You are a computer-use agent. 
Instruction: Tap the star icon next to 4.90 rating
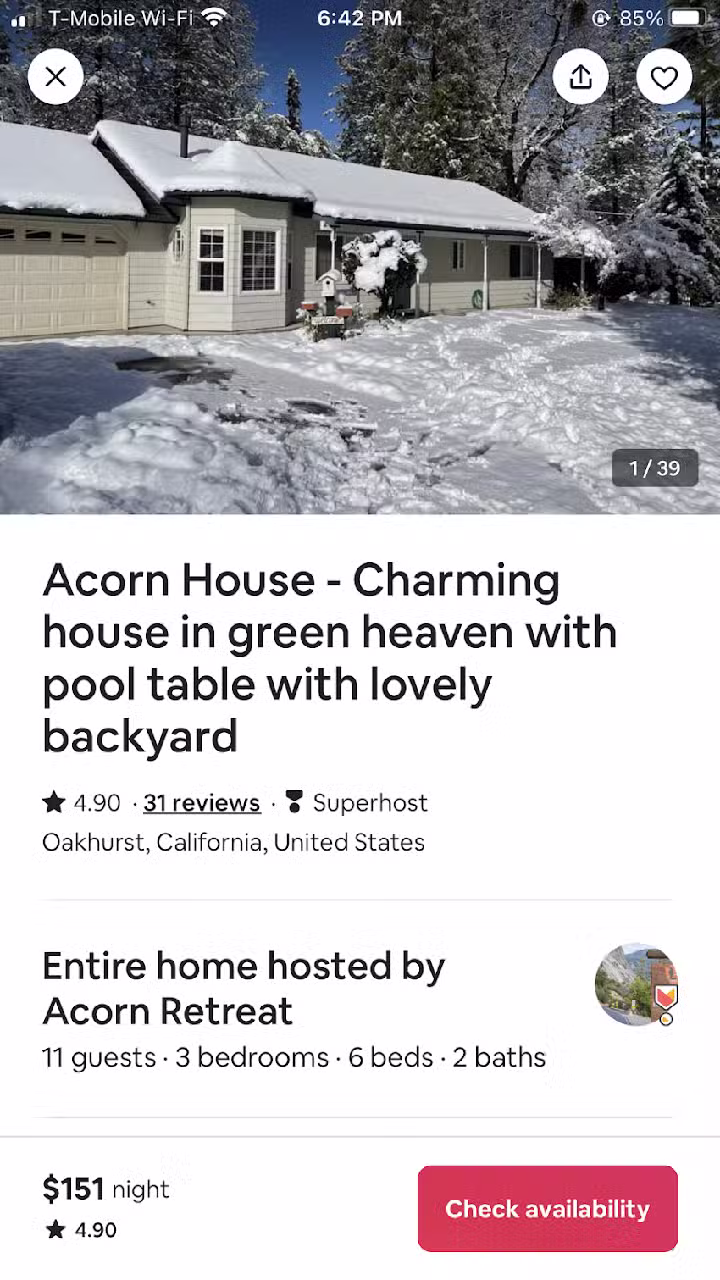click(52, 801)
